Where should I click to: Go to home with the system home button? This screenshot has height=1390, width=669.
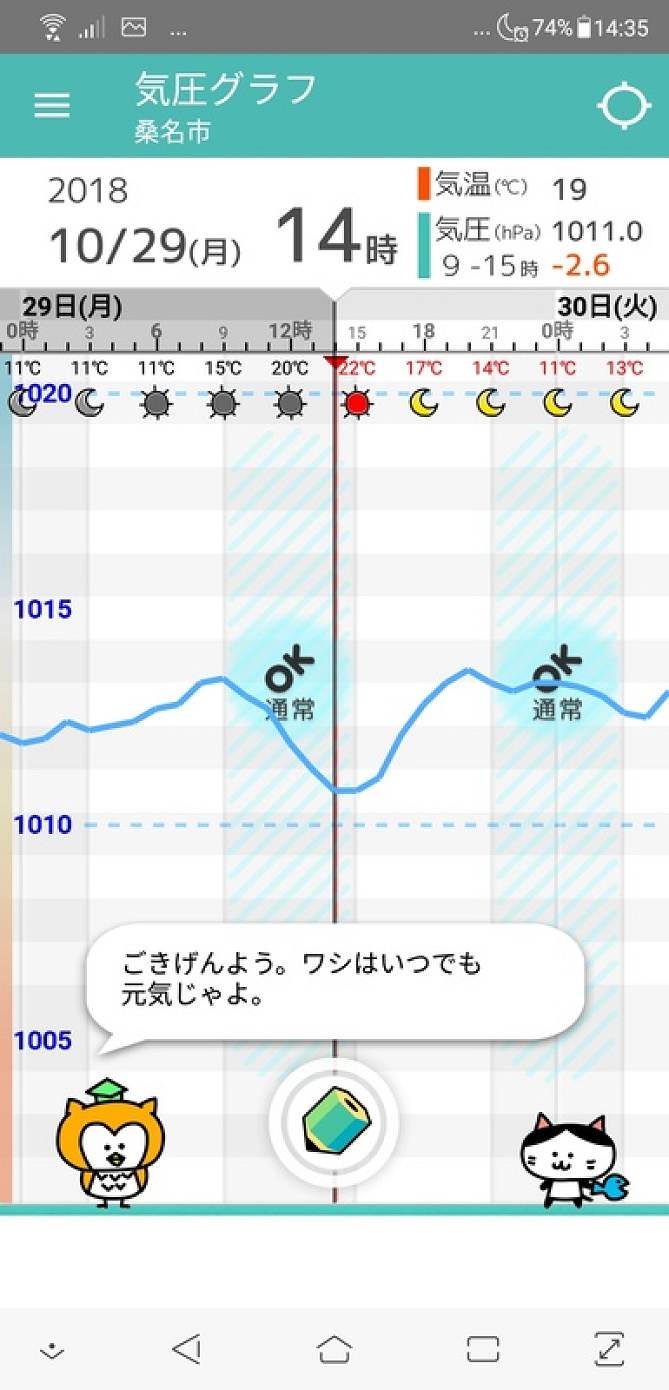(x=334, y=1349)
